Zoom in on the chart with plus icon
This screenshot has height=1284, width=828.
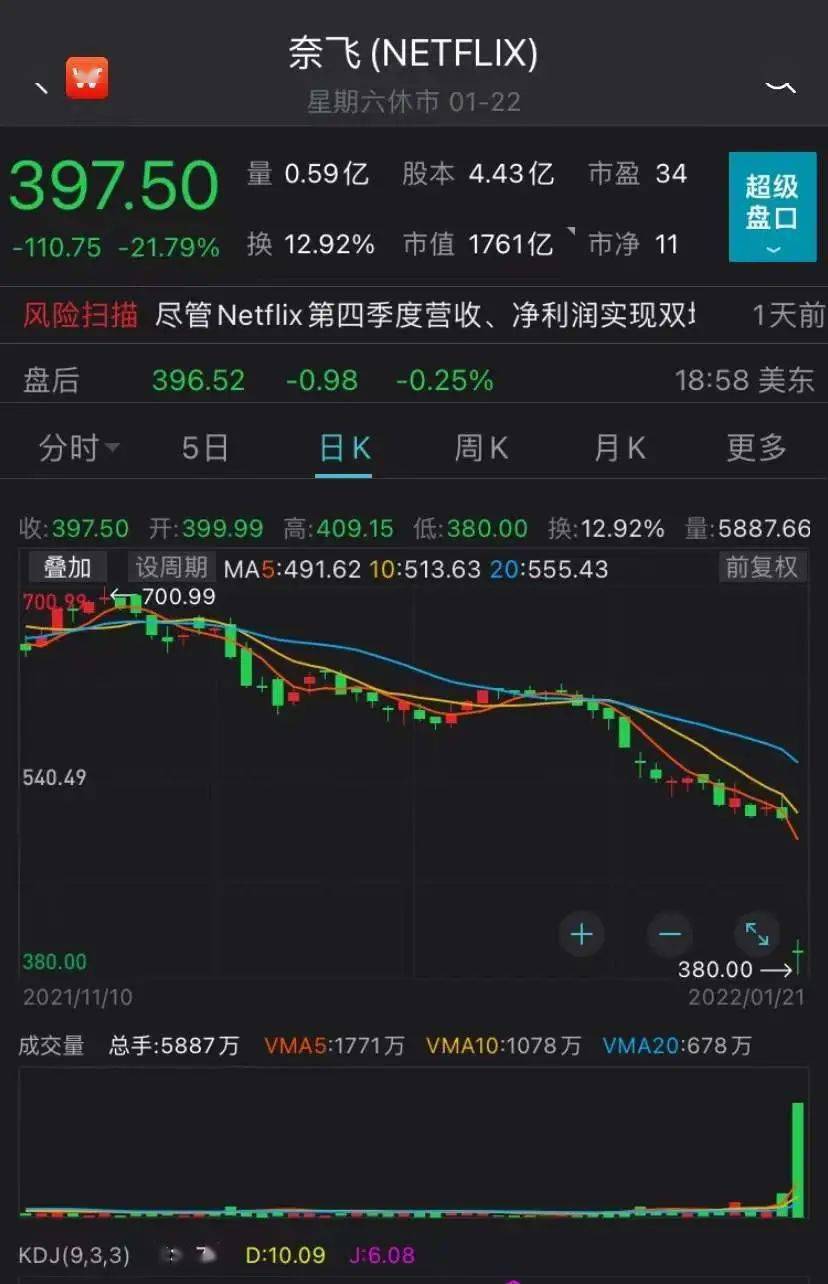(x=581, y=934)
